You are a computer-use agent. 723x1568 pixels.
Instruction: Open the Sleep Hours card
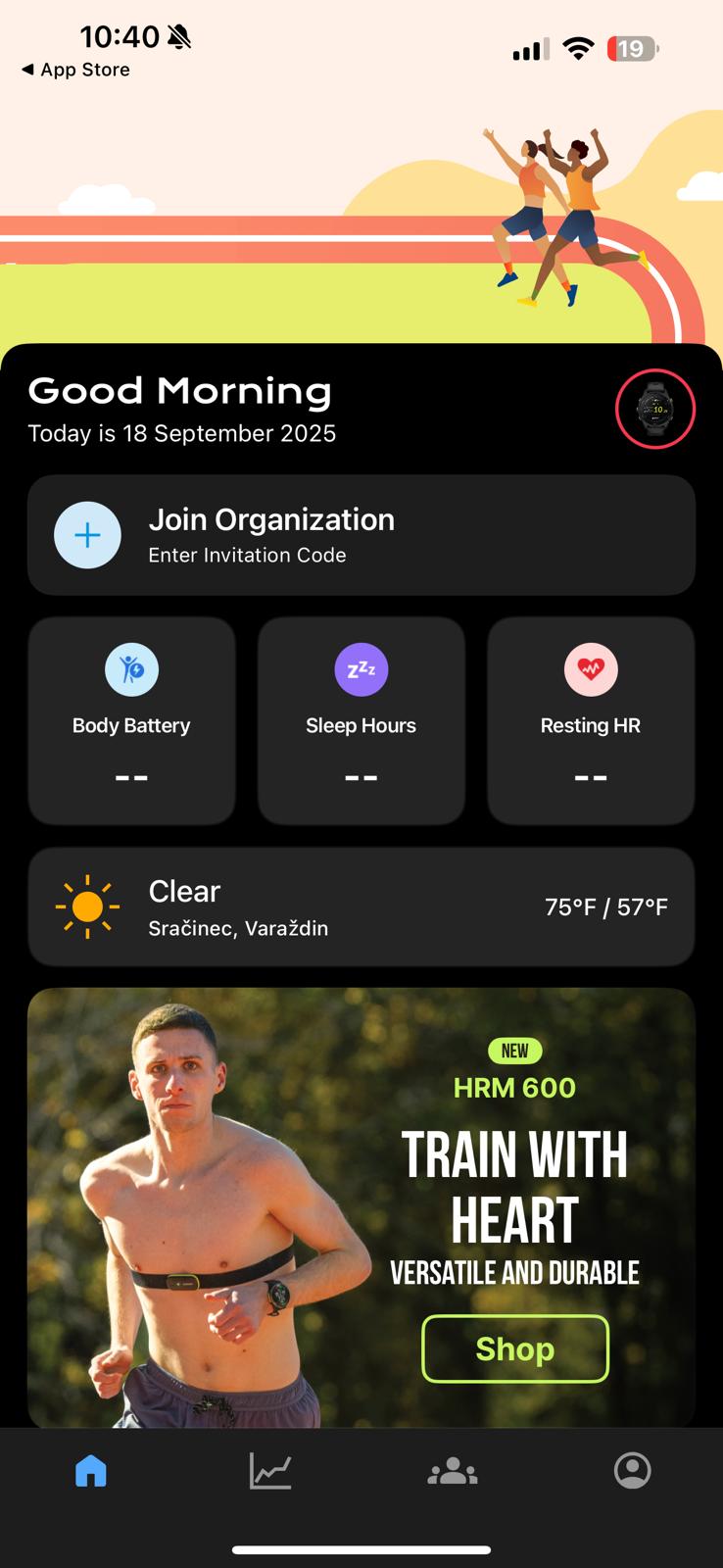pos(361,720)
